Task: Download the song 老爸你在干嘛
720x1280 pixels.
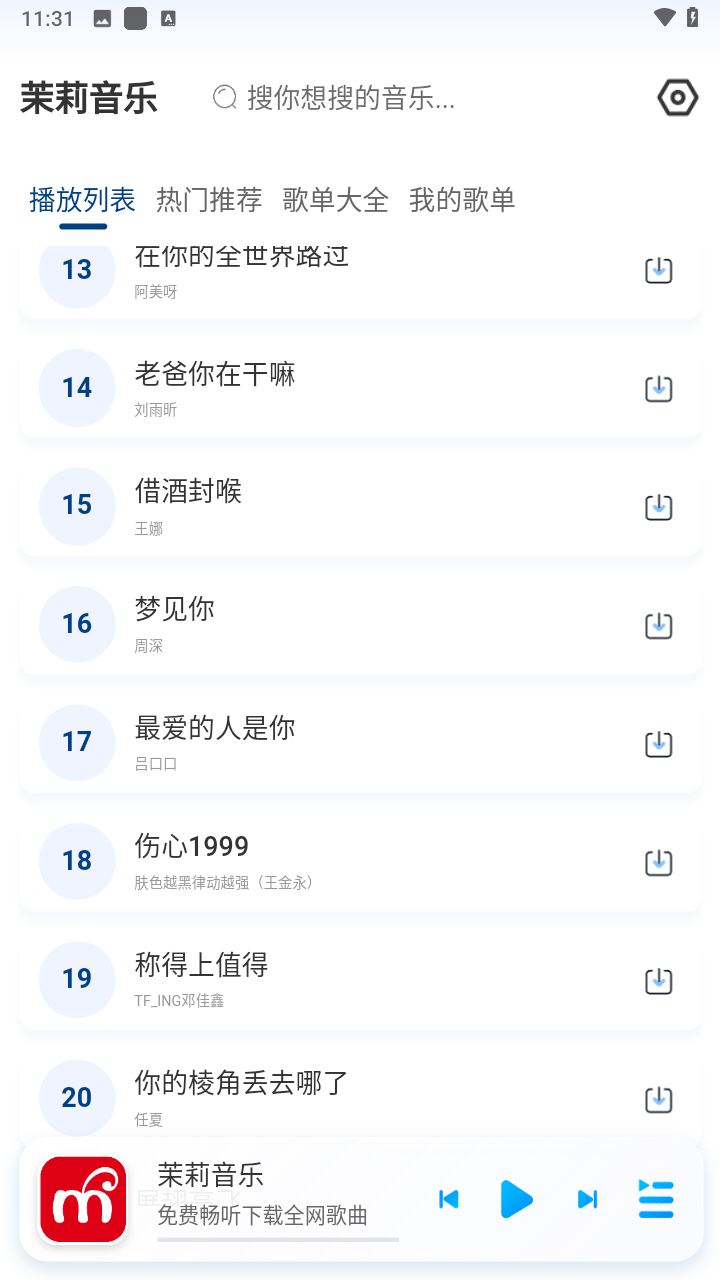Action: (658, 389)
